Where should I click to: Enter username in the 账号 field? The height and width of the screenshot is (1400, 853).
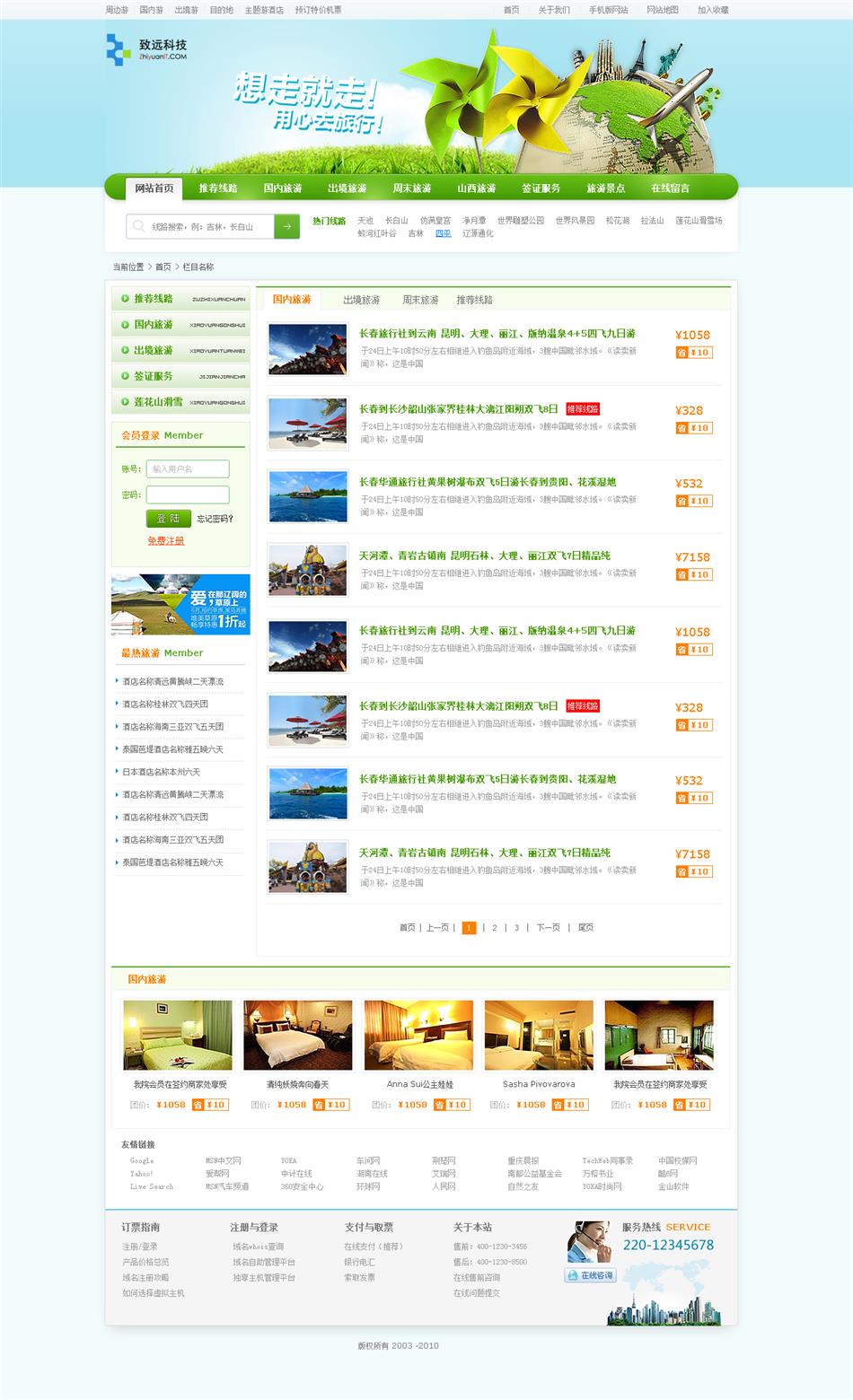coord(188,468)
